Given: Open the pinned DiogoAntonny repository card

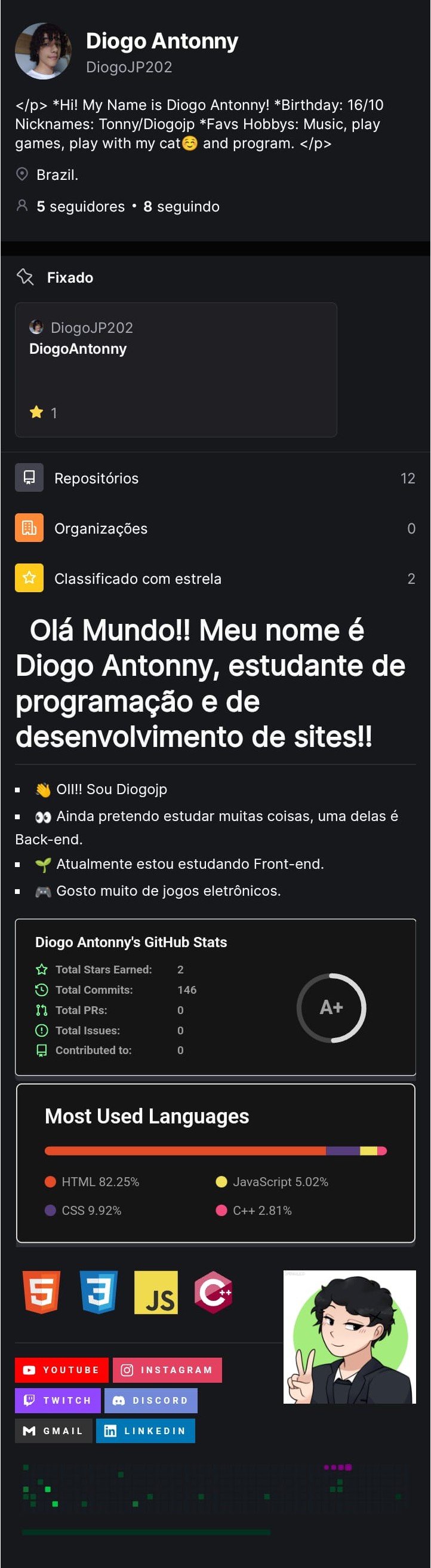Looking at the screenshot, I should tap(176, 369).
